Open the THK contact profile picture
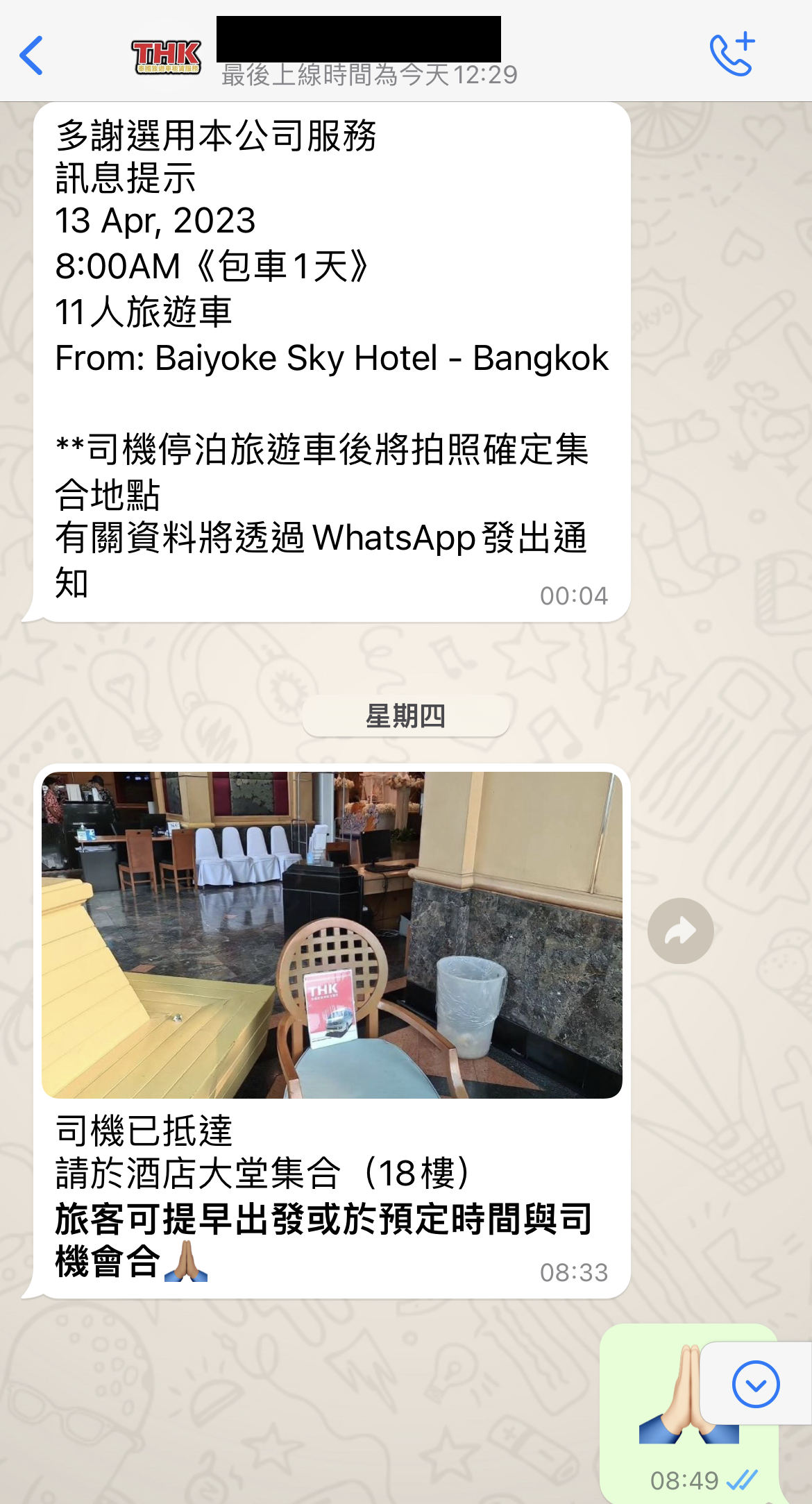The width and height of the screenshot is (812, 1504). (167, 56)
